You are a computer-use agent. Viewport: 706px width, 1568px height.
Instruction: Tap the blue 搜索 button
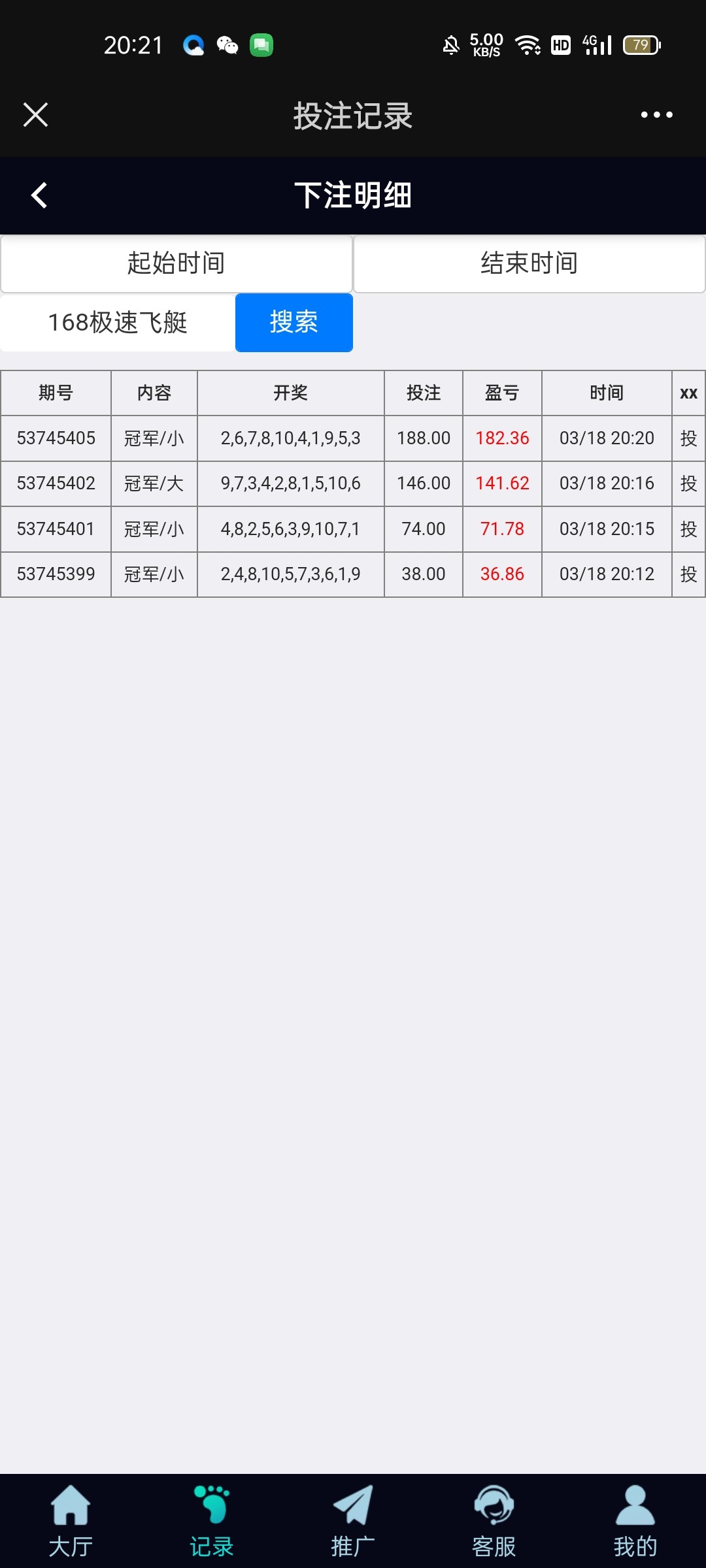294,322
